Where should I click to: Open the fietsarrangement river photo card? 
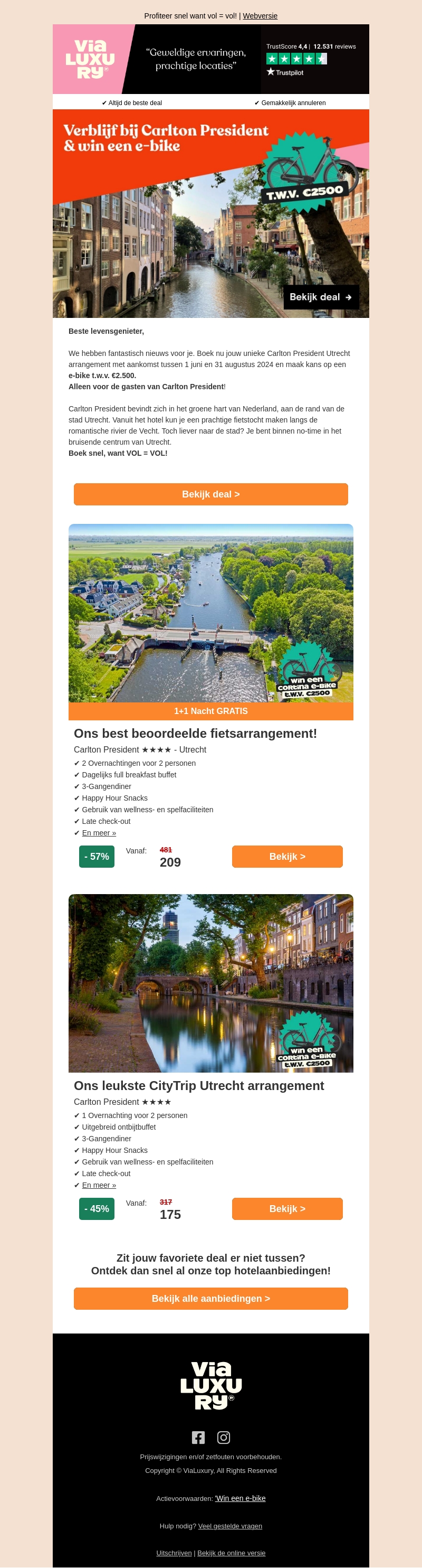click(210, 612)
